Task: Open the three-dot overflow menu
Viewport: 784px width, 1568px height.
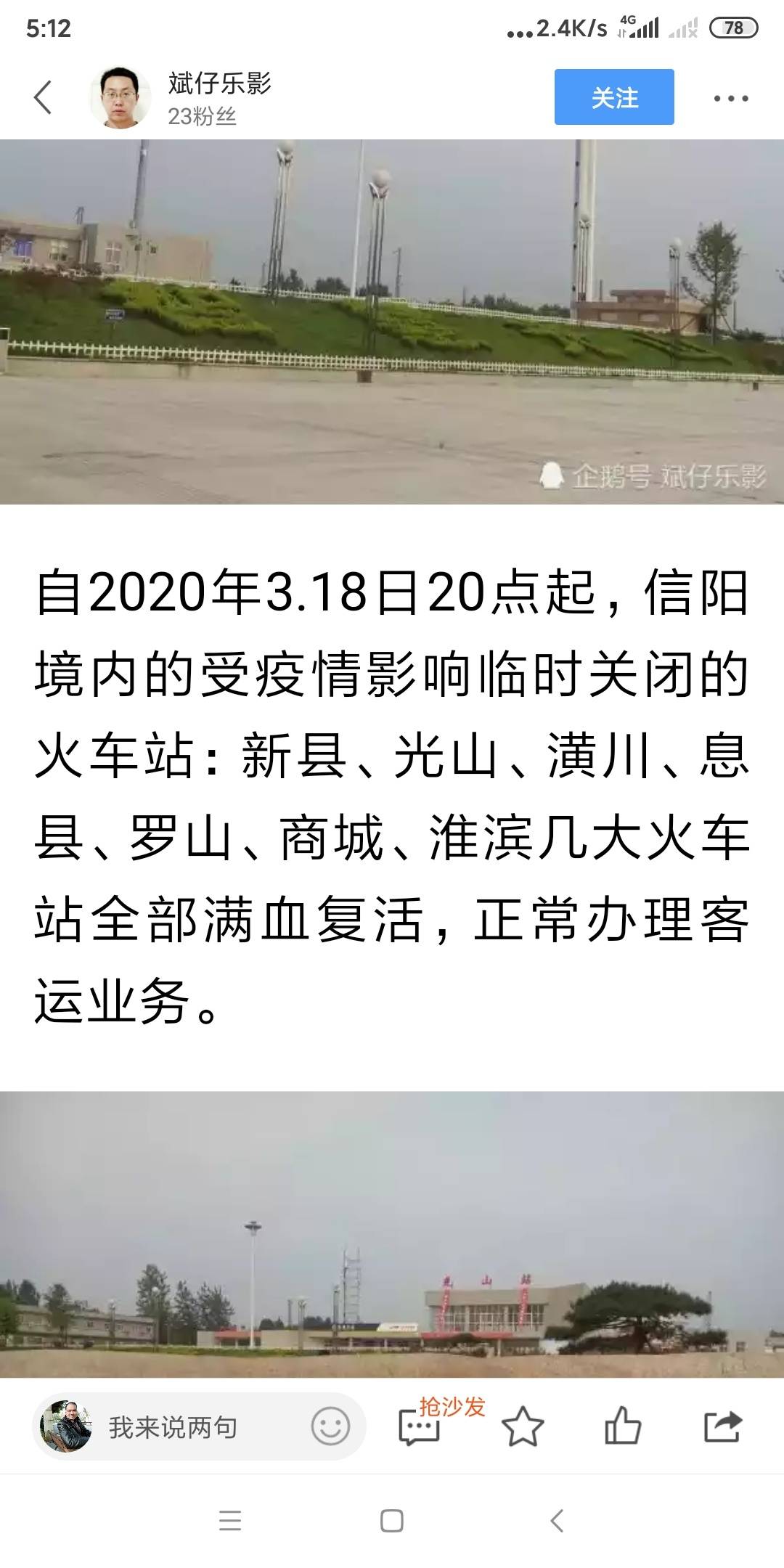Action: [730, 98]
